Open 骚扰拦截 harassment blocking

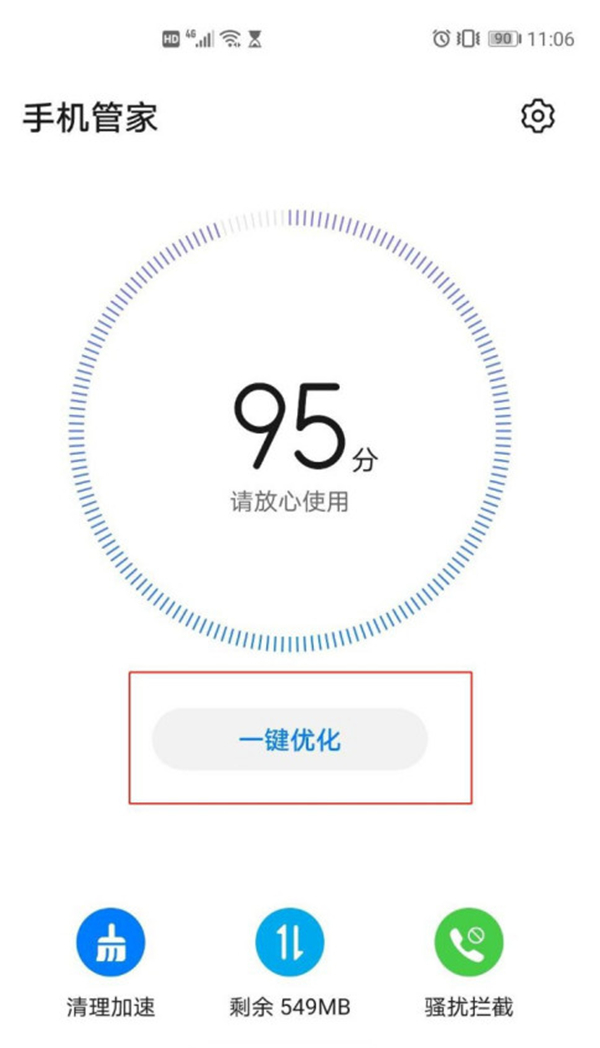469,943
